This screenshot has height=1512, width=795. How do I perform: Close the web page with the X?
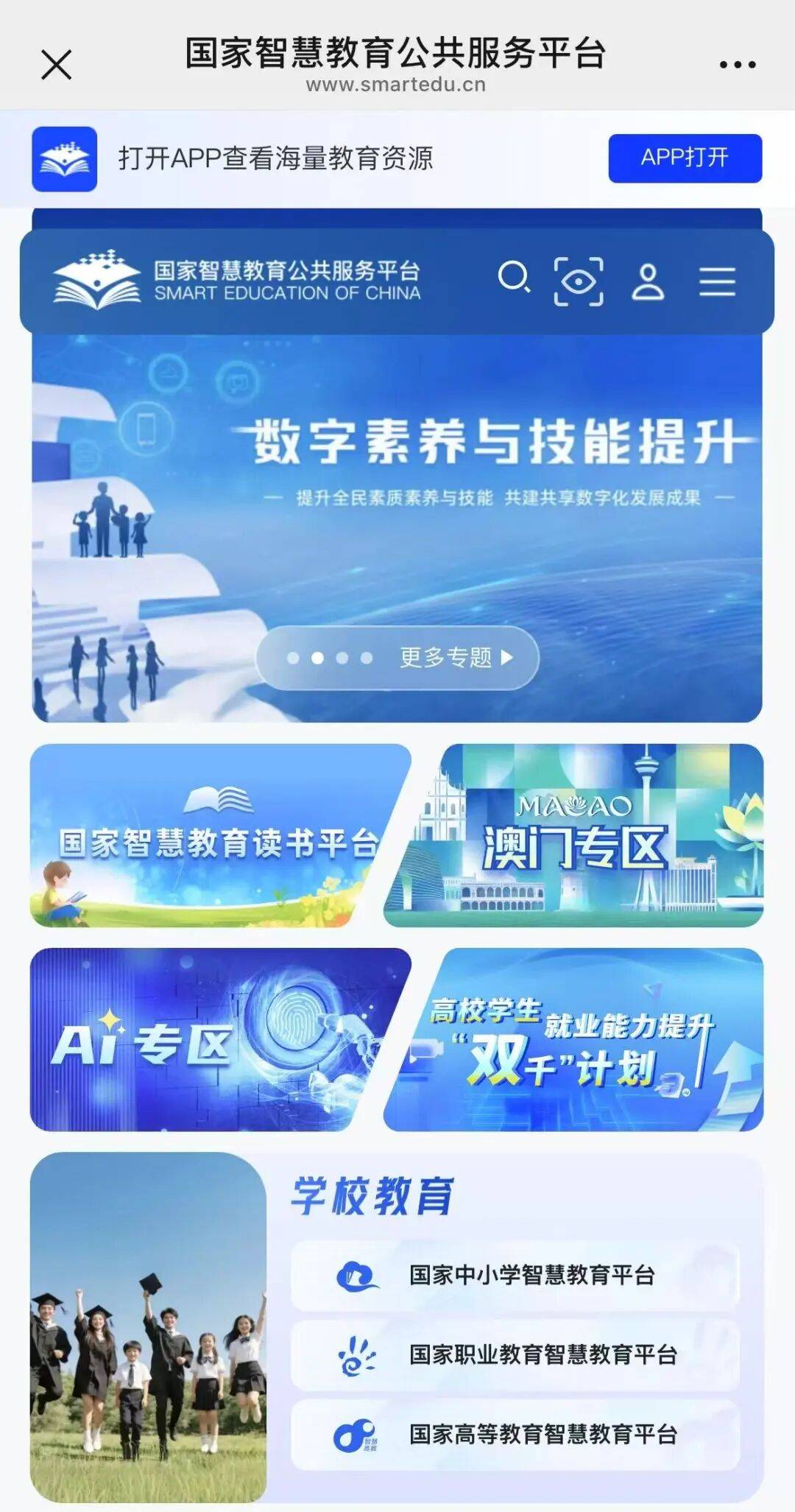pos(56,64)
